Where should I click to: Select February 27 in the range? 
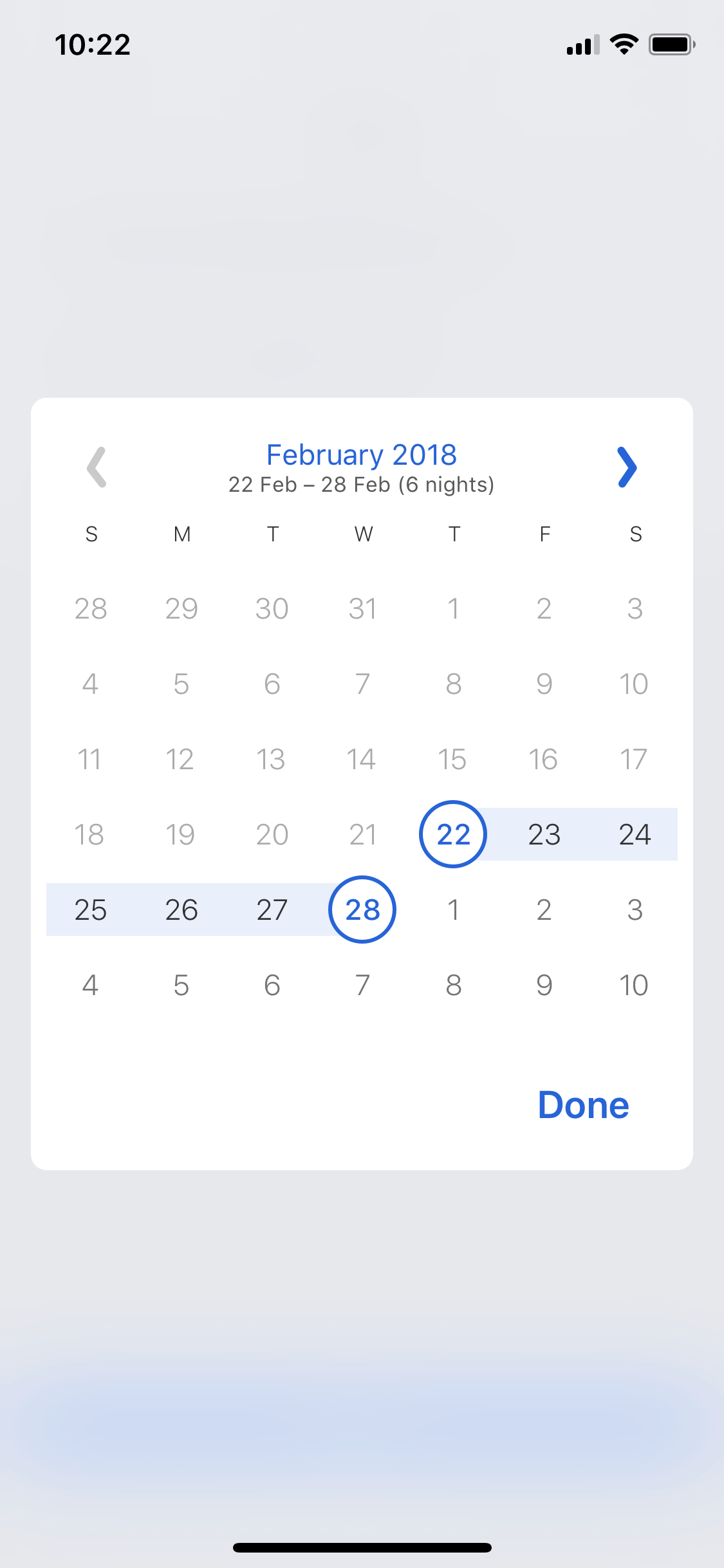pos(272,910)
